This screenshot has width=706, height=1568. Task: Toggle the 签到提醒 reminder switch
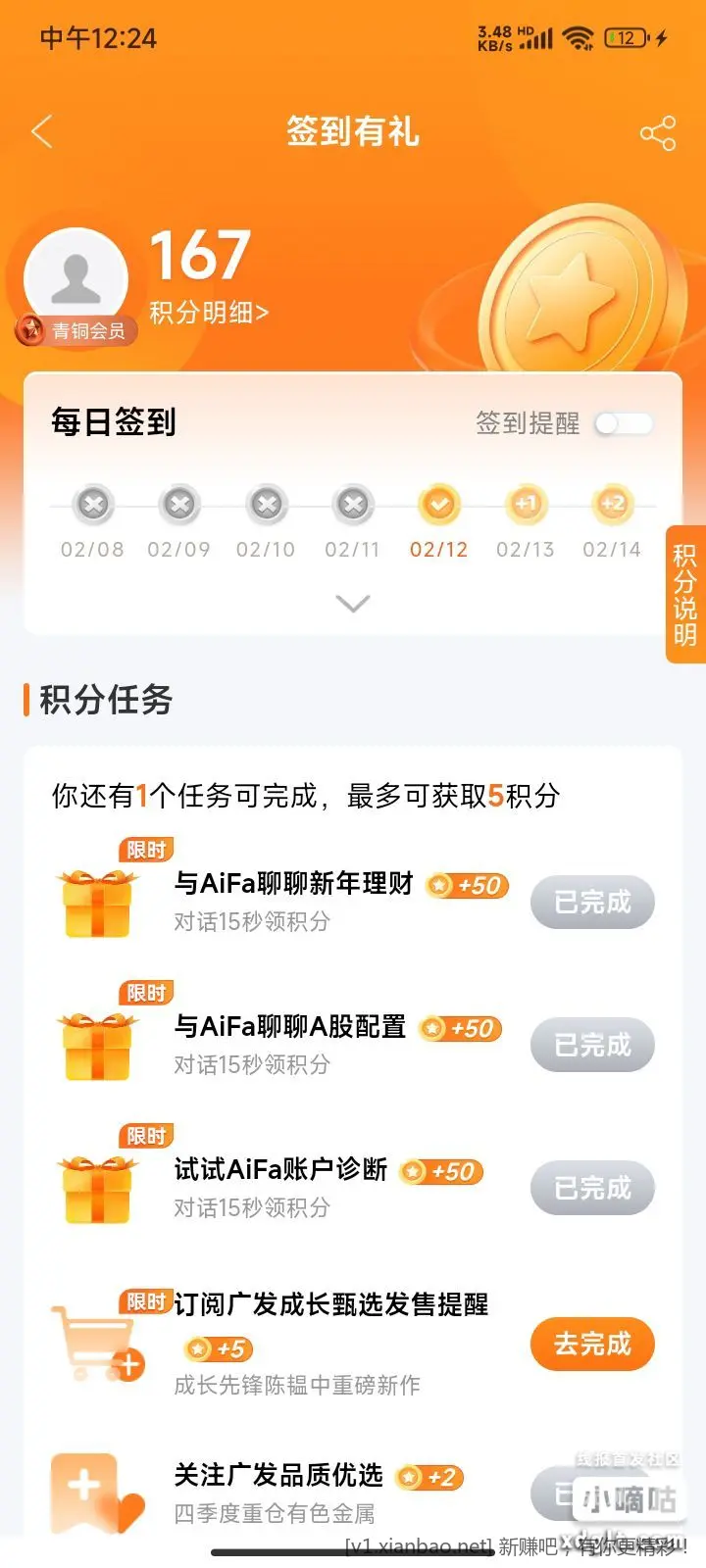point(625,423)
